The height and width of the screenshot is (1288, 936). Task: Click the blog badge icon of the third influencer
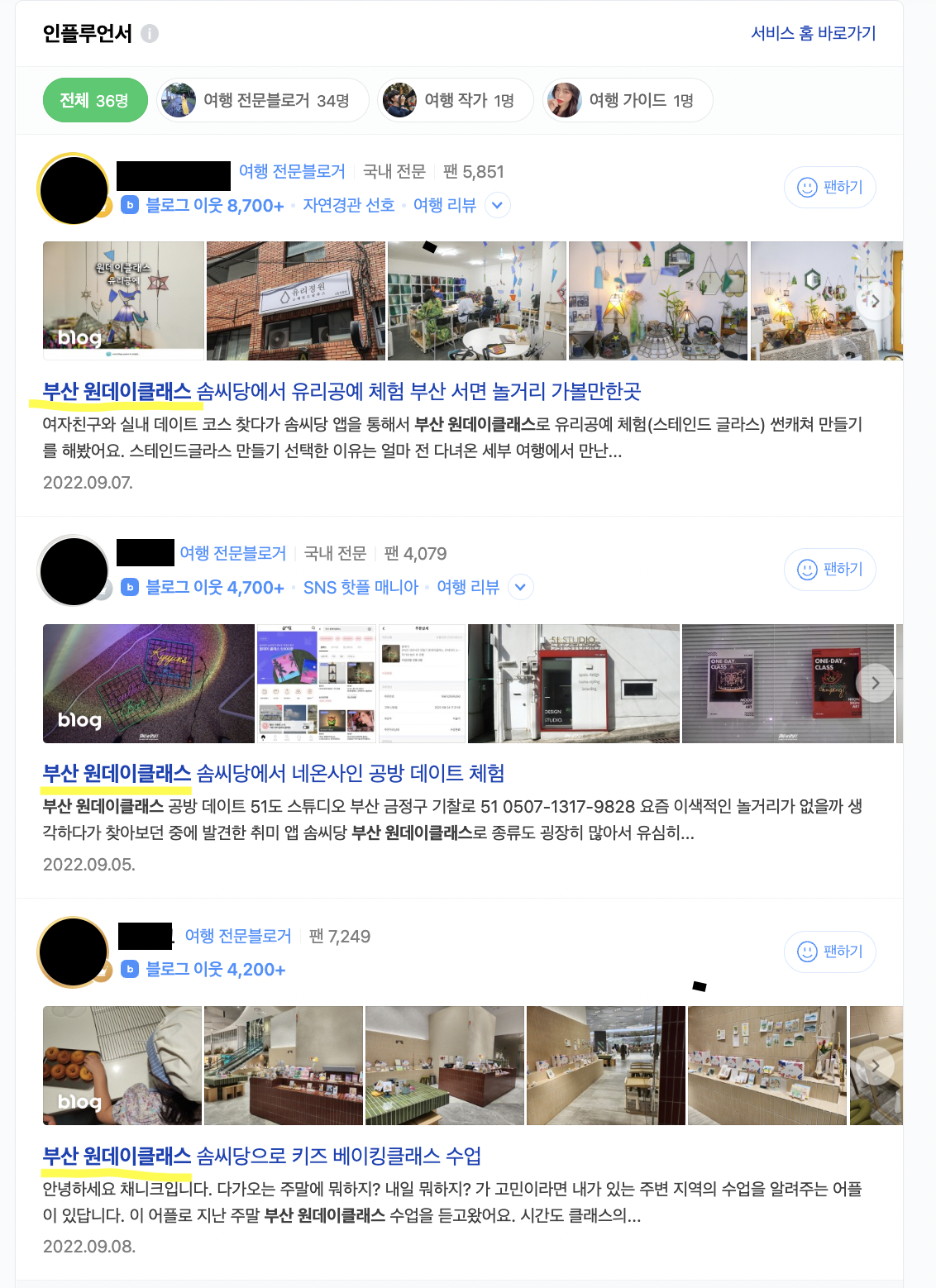point(128,969)
